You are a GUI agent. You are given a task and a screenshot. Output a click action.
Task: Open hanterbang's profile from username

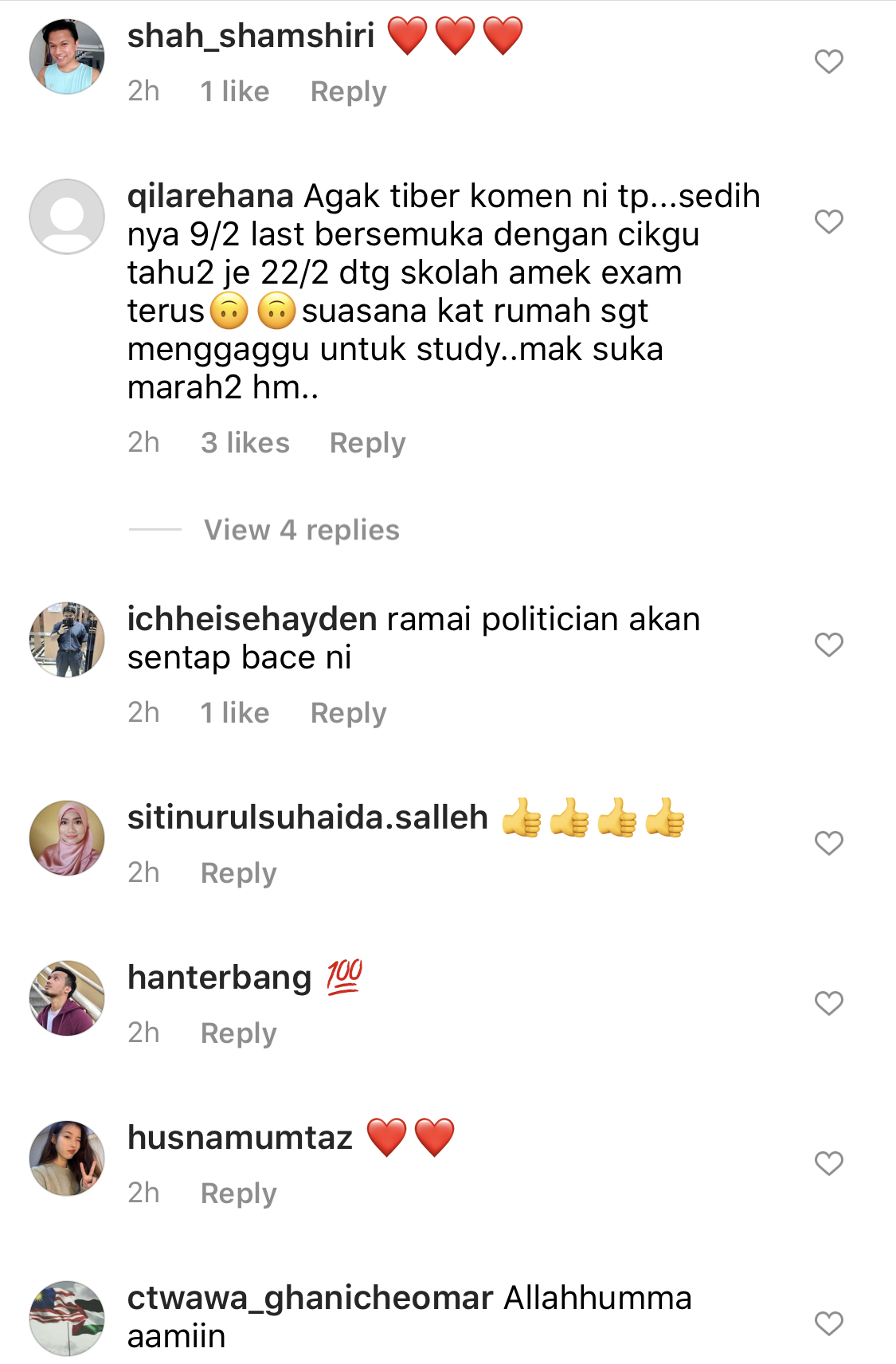pos(219,978)
